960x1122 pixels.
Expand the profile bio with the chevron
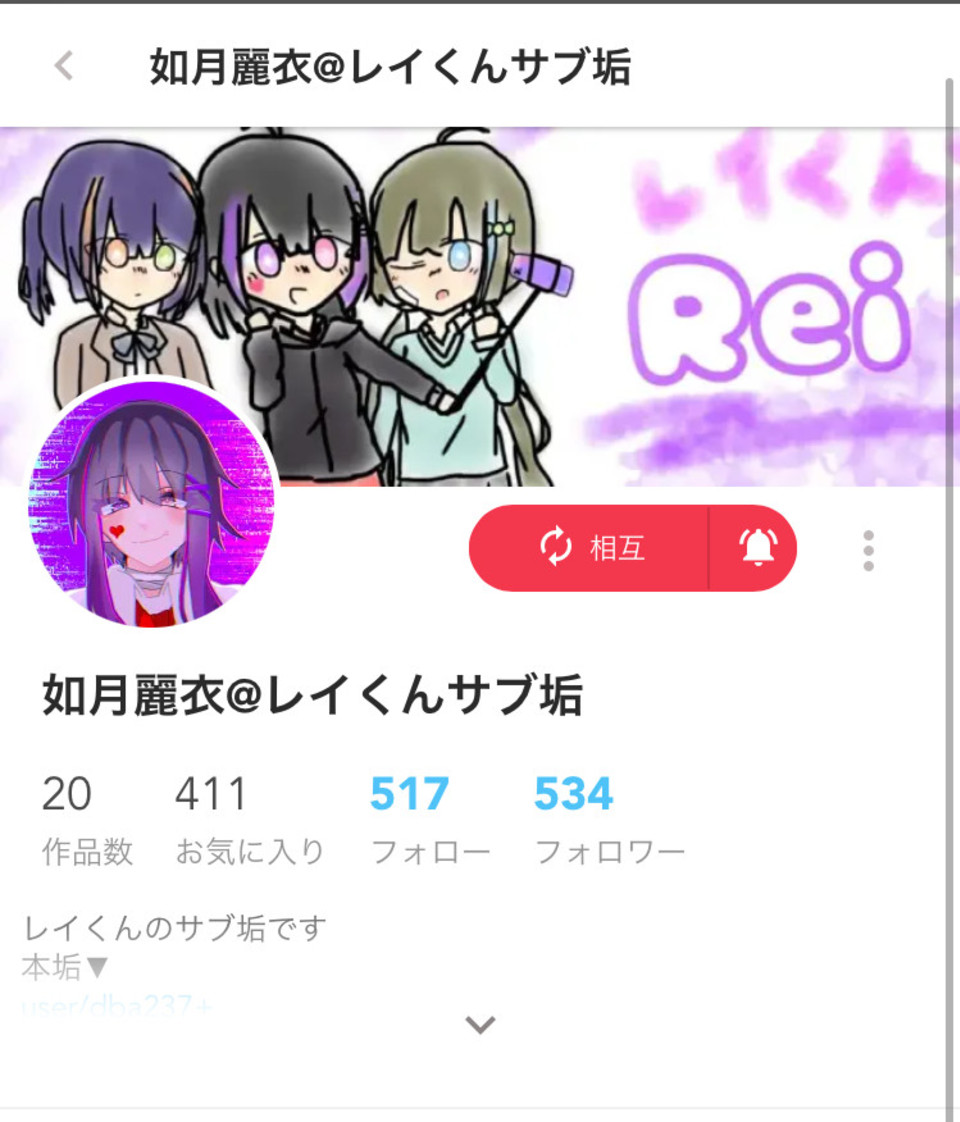[x=481, y=1024]
